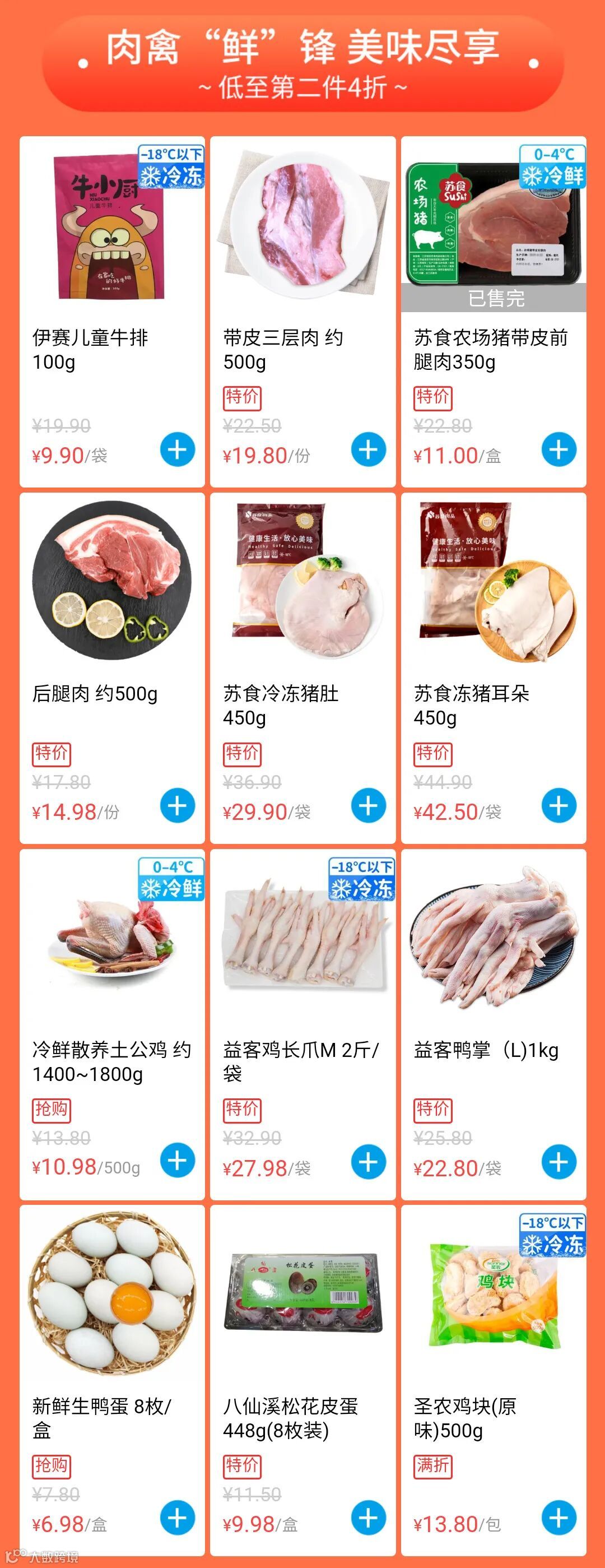Image resolution: width=605 pixels, height=1568 pixels.
Task: Add 益客鸭掌 (L)1kg to cart
Action: 559,1162
